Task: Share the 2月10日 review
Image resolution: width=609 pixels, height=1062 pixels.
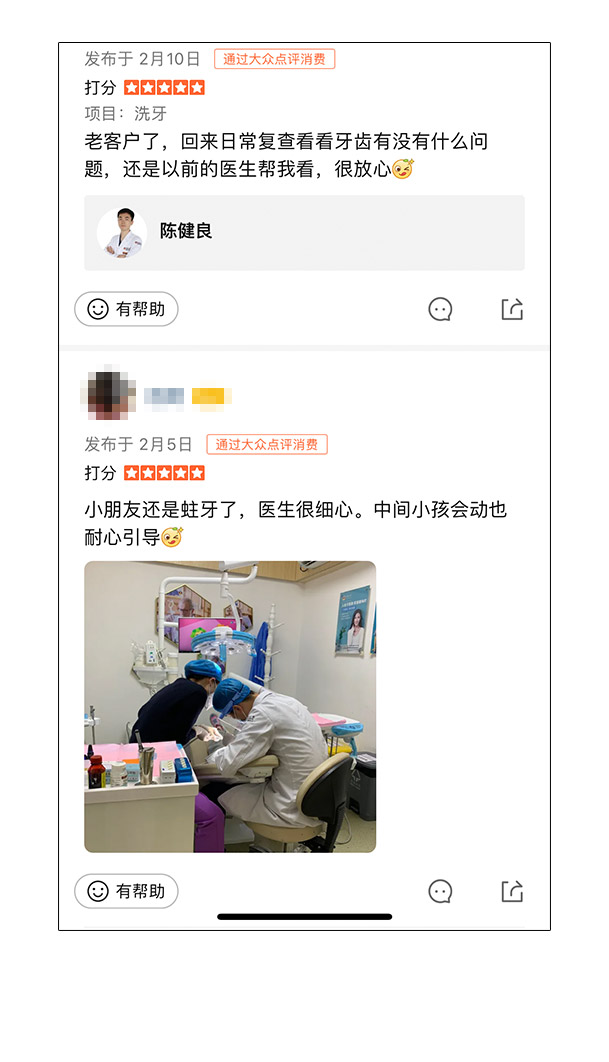Action: [512, 309]
